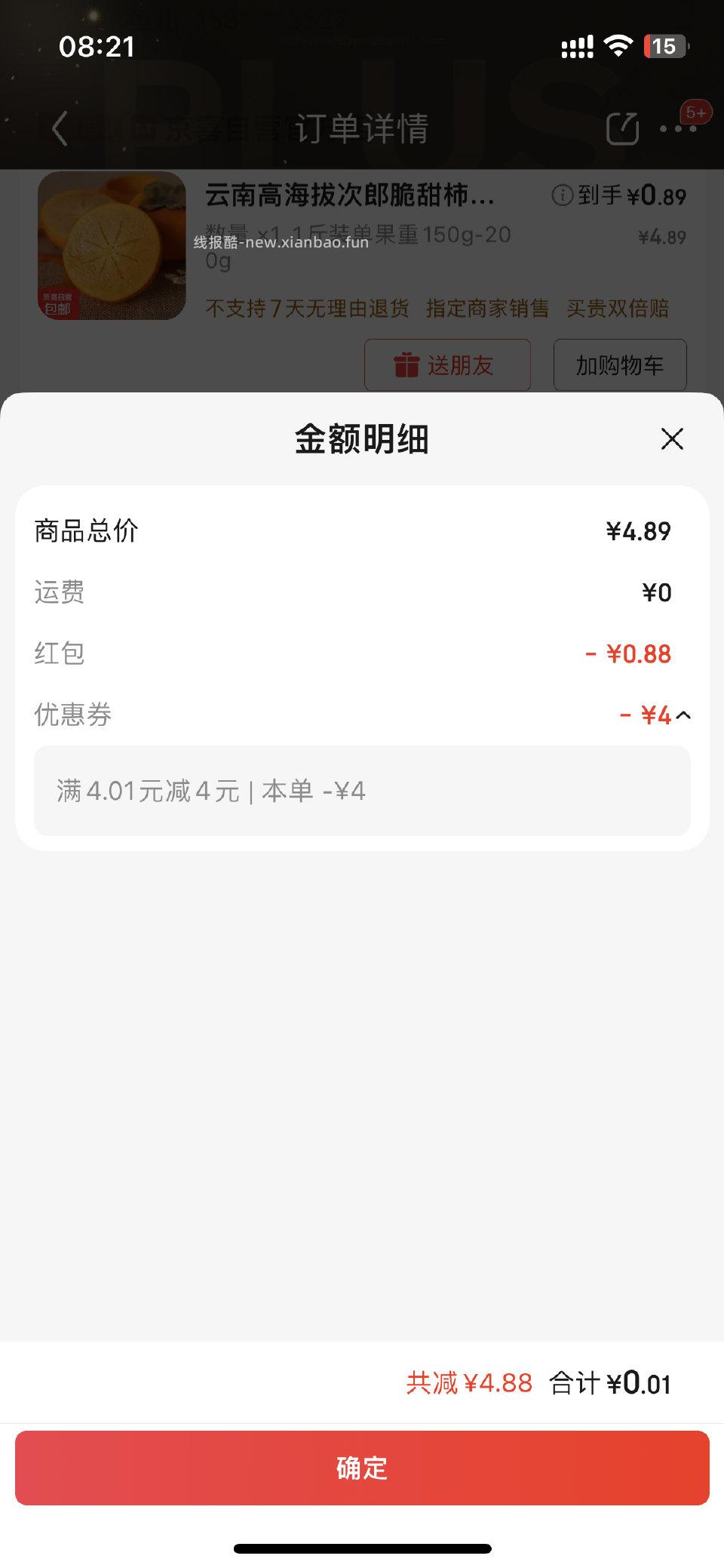Screen dimensions: 724x1568
Task: Select the 订单详情 title bar
Action: (x=362, y=128)
